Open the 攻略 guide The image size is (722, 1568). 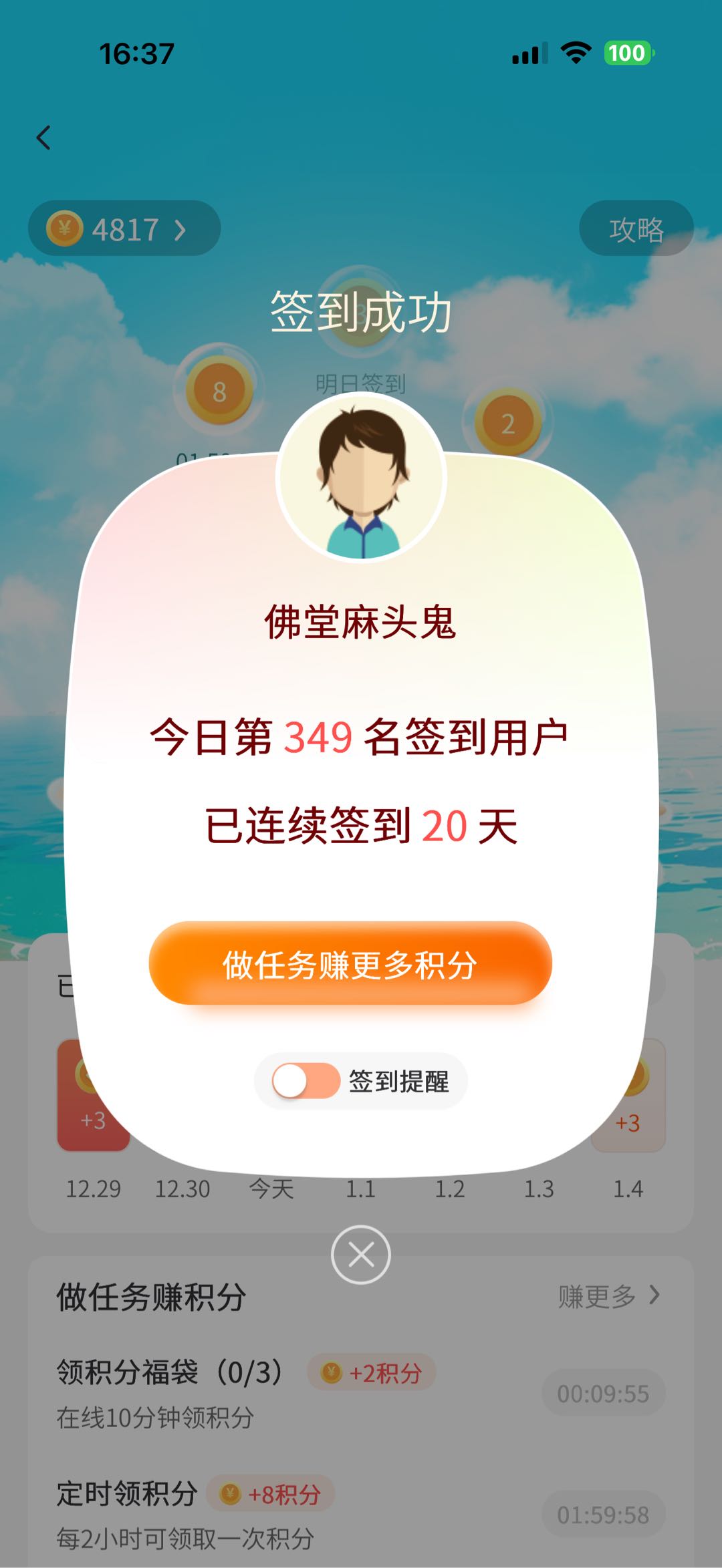pos(636,229)
